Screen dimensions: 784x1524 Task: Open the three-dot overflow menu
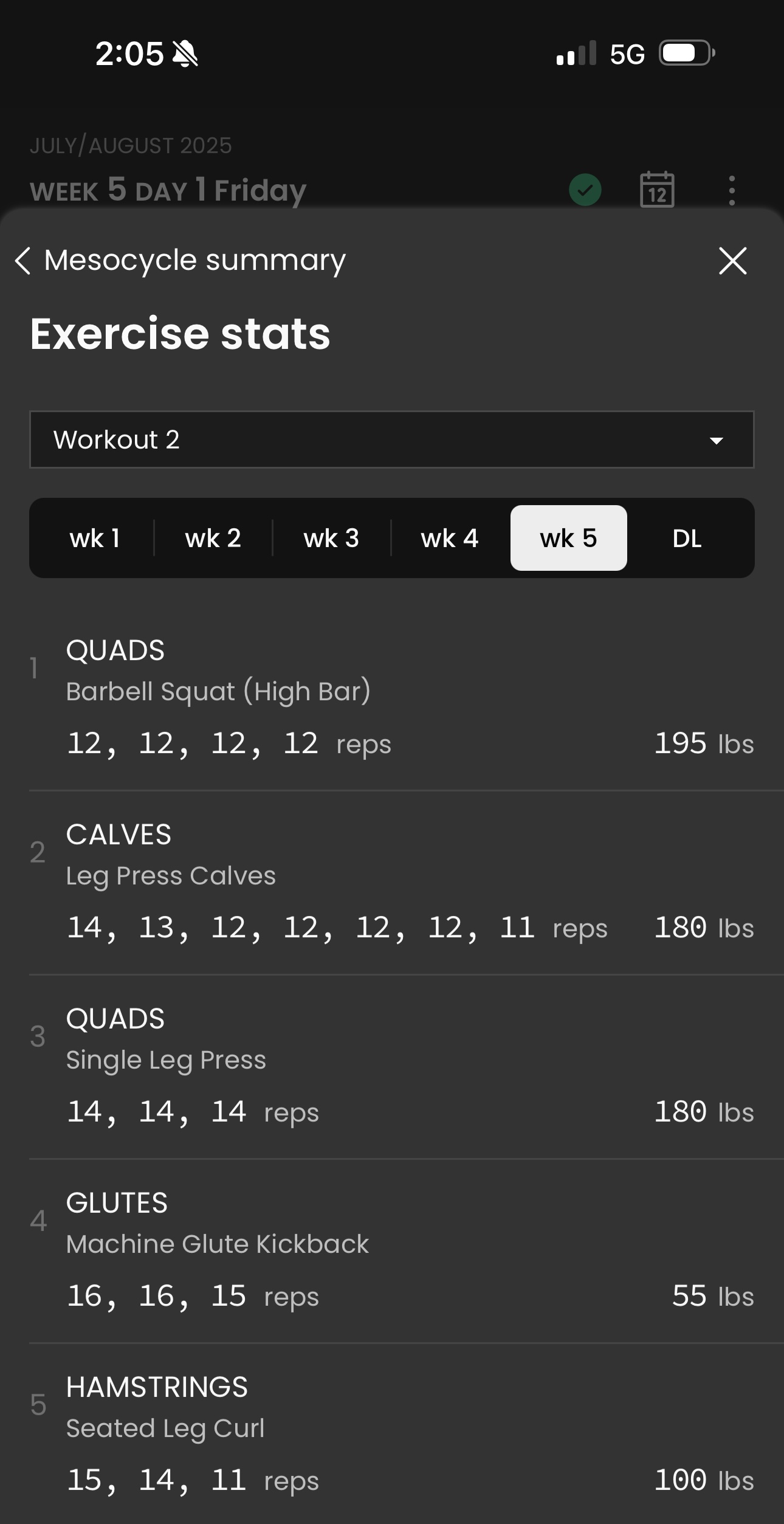(732, 190)
